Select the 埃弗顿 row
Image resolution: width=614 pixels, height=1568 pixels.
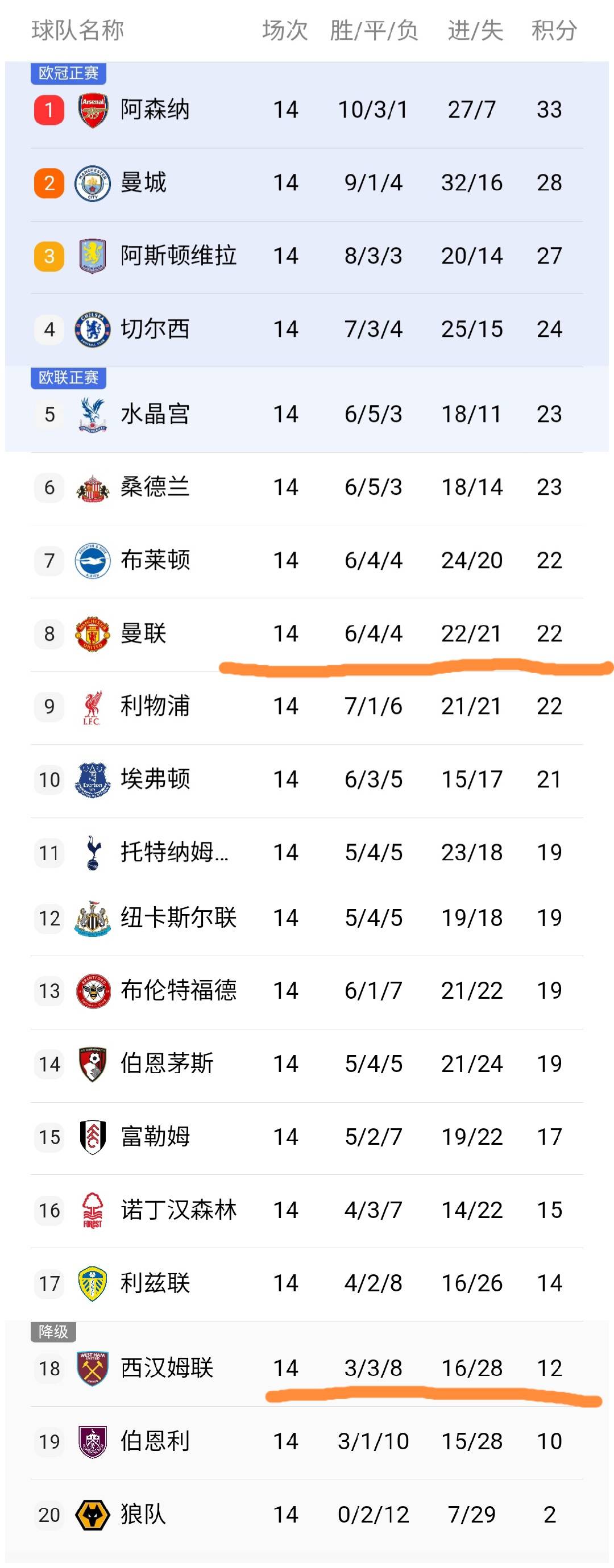point(155,779)
